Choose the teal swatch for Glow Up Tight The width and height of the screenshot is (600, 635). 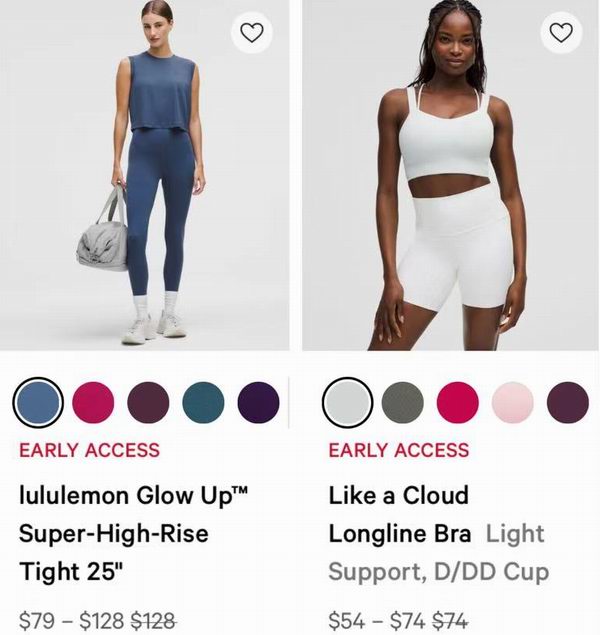click(204, 402)
